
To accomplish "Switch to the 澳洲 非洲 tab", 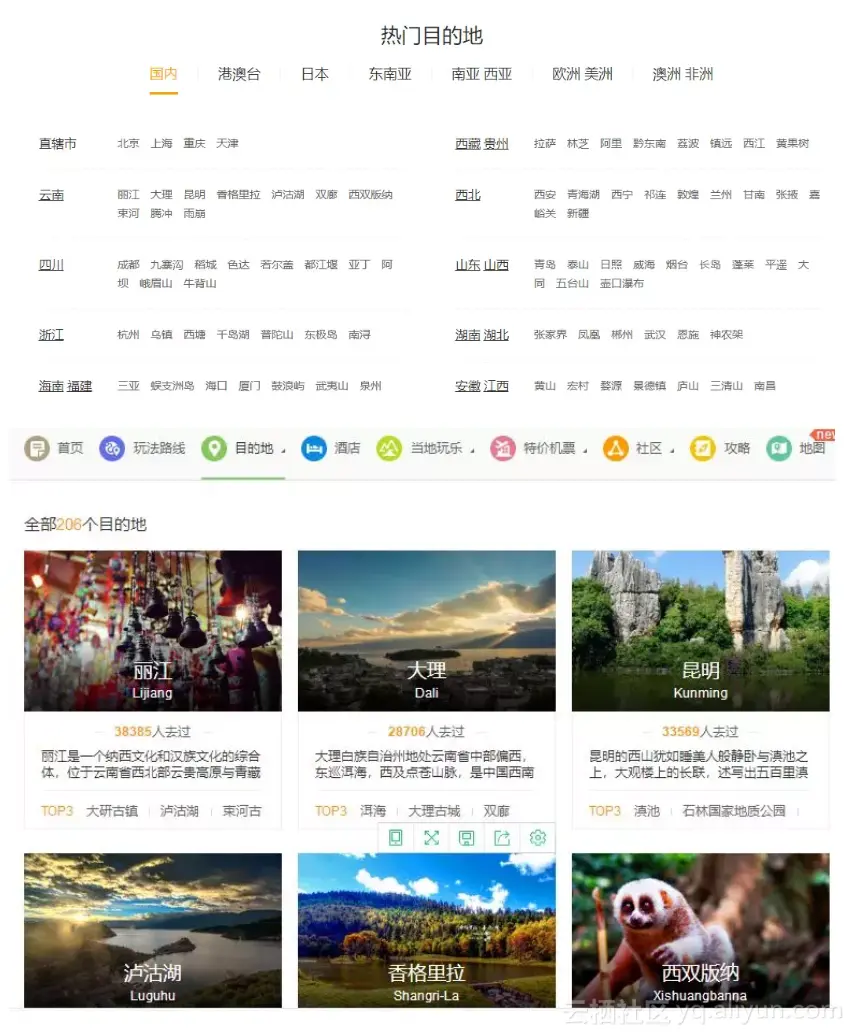I will [x=683, y=74].
